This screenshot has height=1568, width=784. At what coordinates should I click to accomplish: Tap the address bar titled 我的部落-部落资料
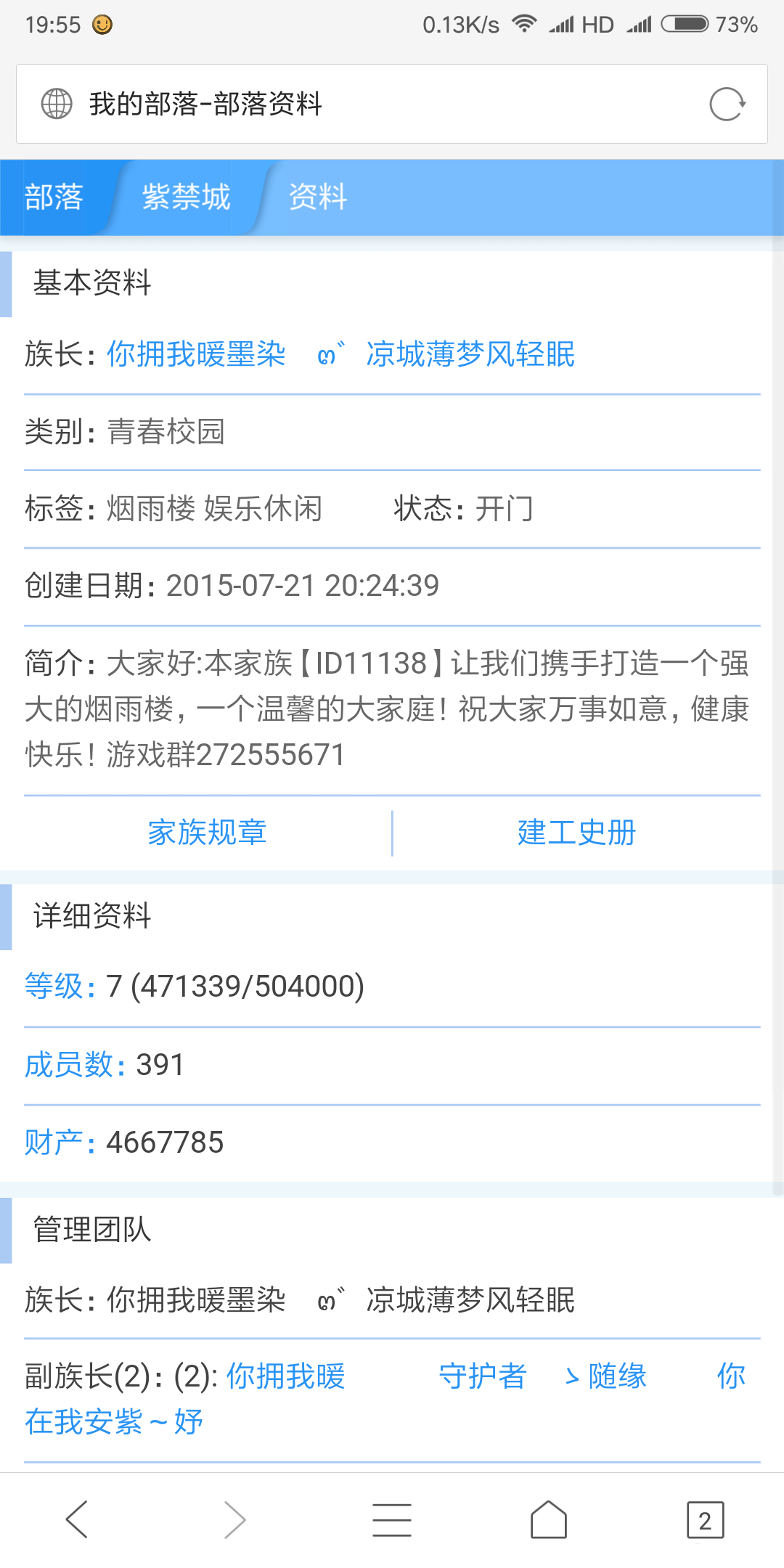392,104
